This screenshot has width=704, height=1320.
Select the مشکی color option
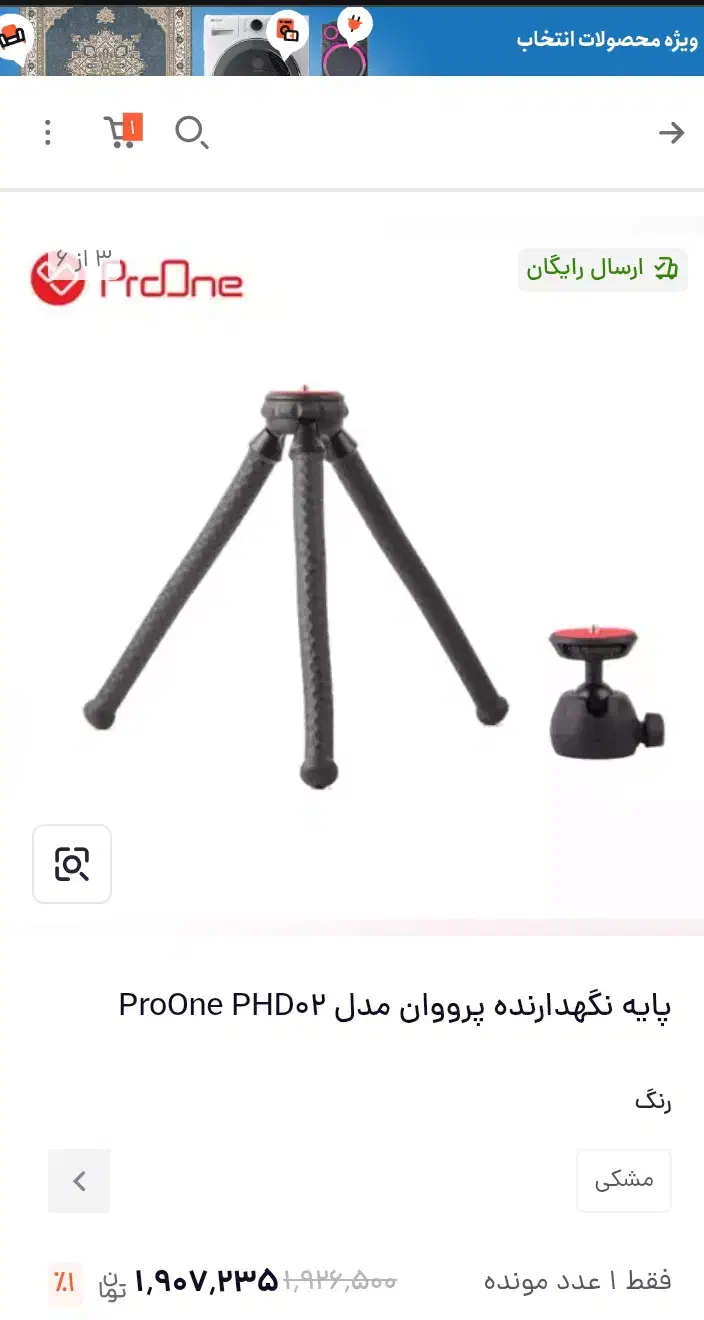[624, 1181]
